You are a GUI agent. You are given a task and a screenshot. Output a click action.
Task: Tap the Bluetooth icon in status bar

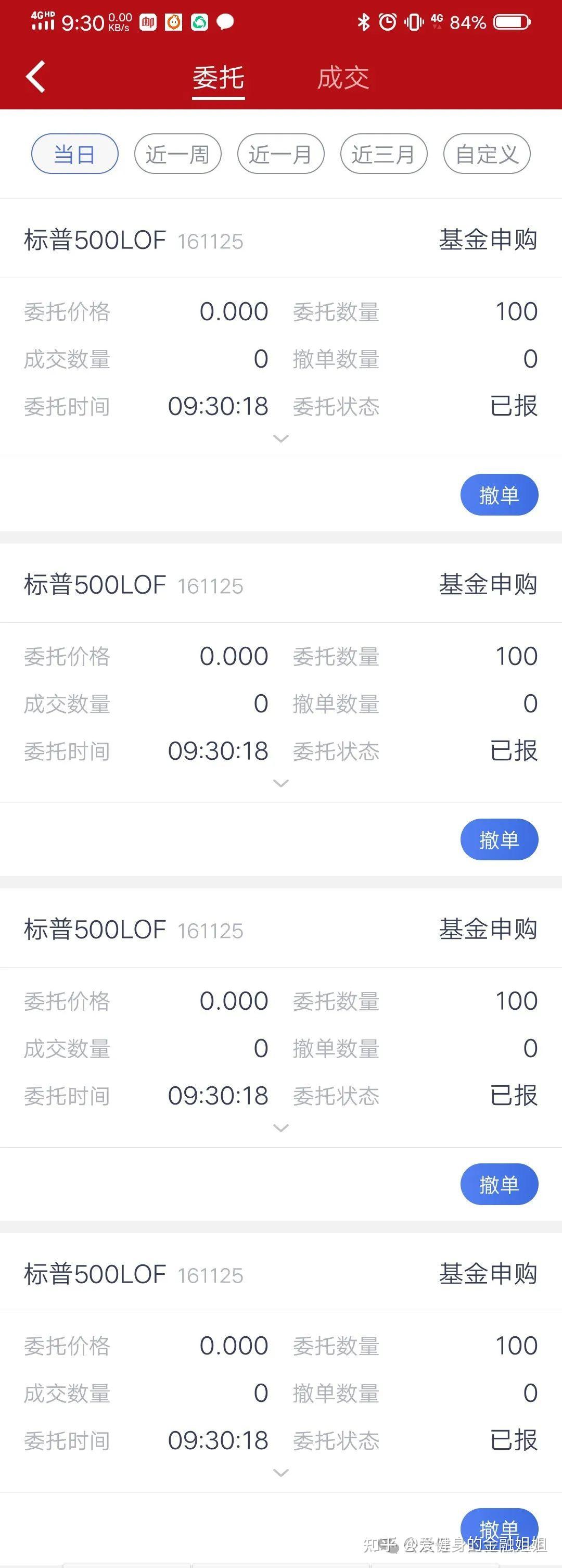pos(365,22)
